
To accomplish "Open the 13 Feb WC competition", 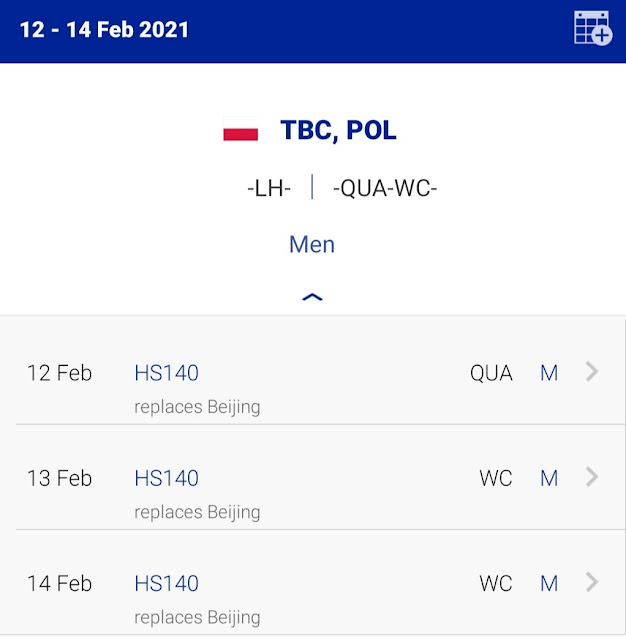I will click(x=592, y=478).
